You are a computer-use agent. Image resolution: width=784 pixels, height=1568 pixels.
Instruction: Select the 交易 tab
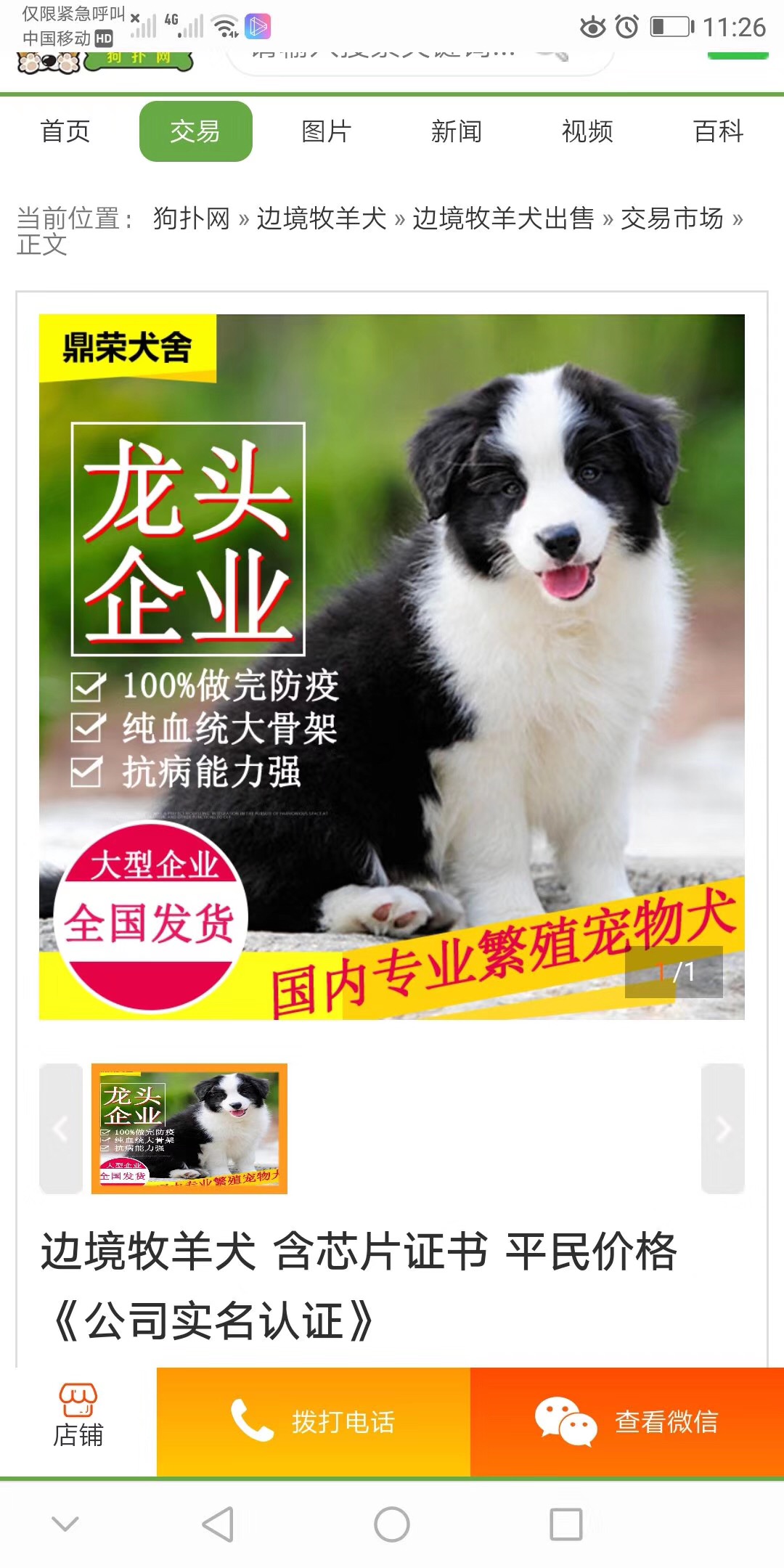(195, 131)
